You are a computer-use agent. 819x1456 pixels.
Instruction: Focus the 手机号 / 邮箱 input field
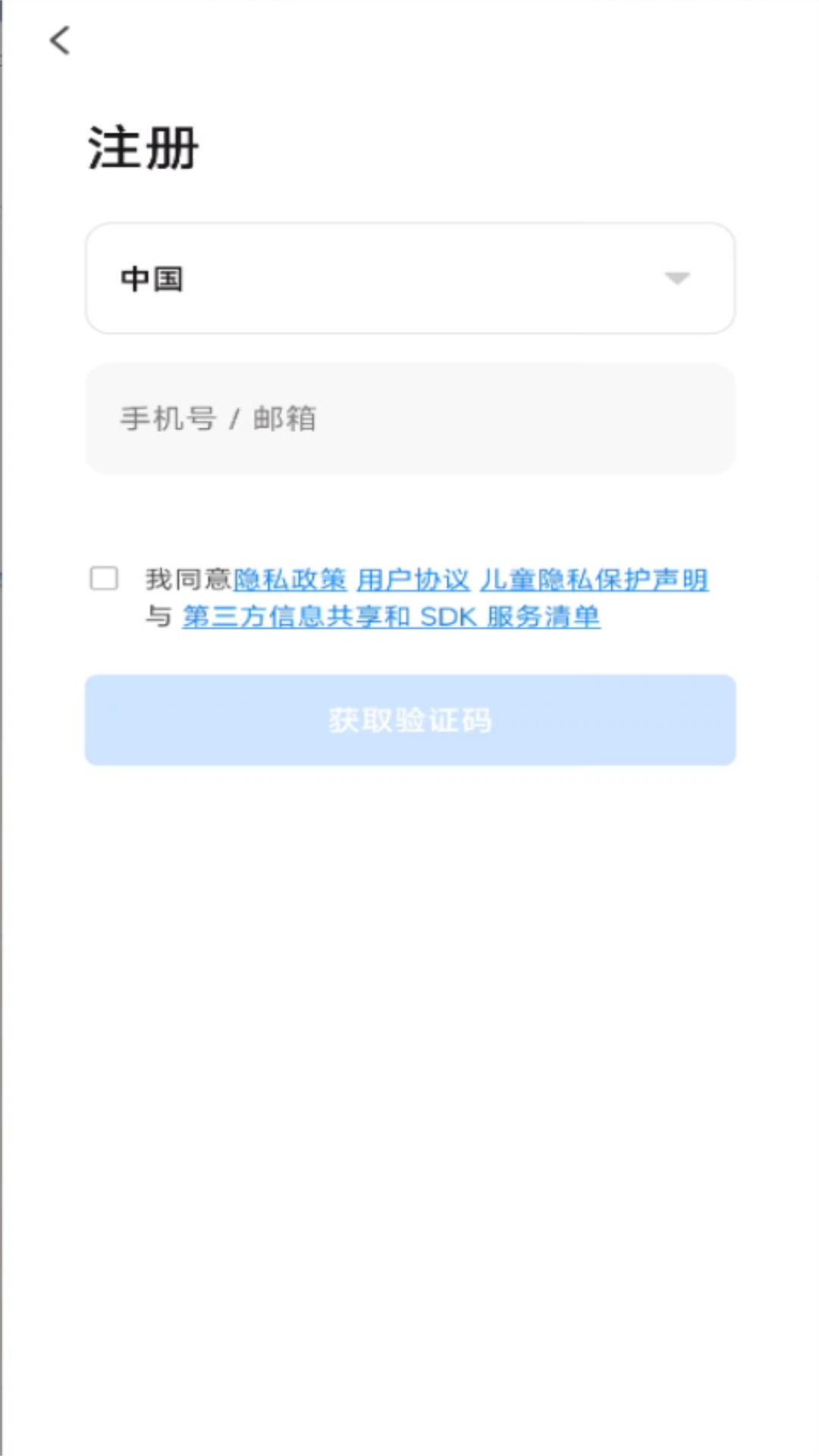coord(409,419)
